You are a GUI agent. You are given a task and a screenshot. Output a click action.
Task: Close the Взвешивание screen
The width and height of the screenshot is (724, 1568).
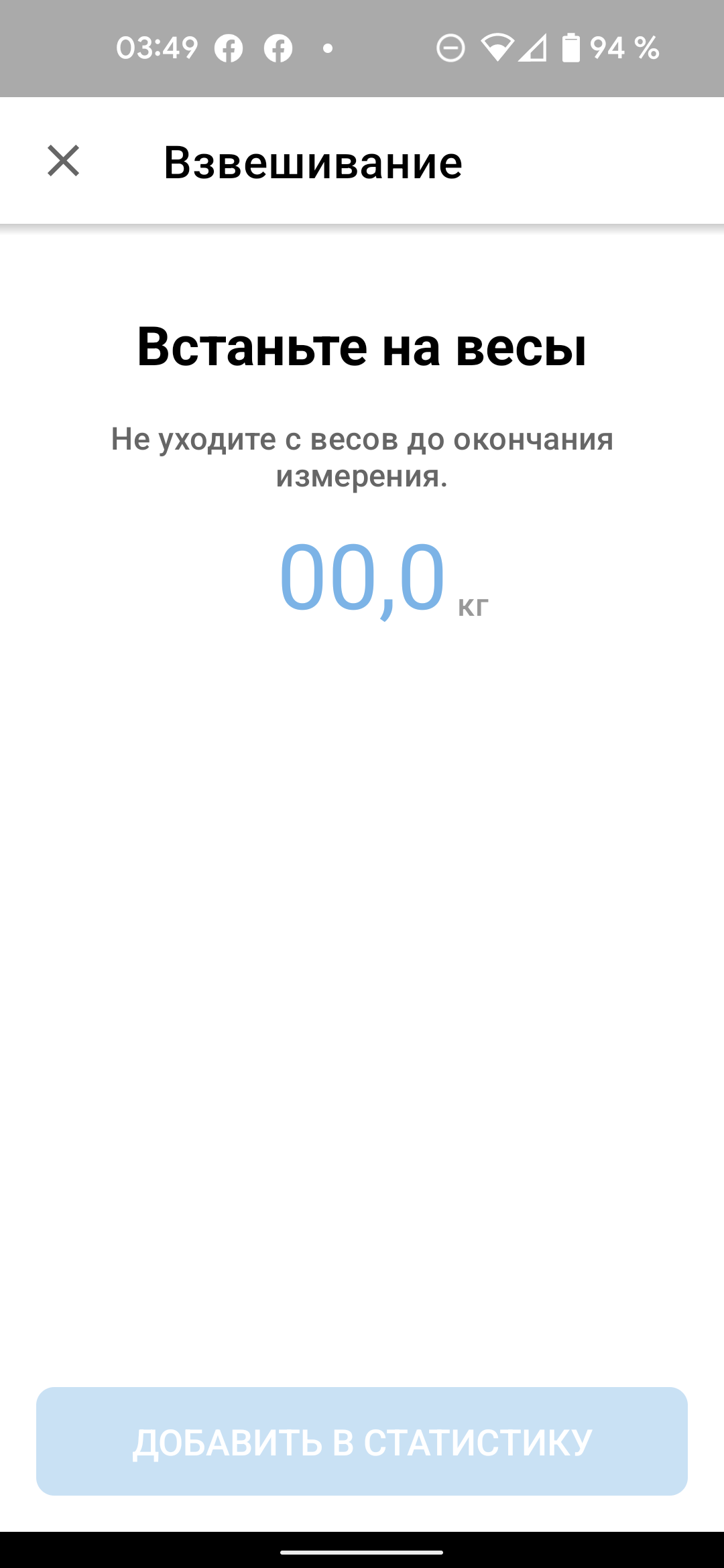pos(64,161)
